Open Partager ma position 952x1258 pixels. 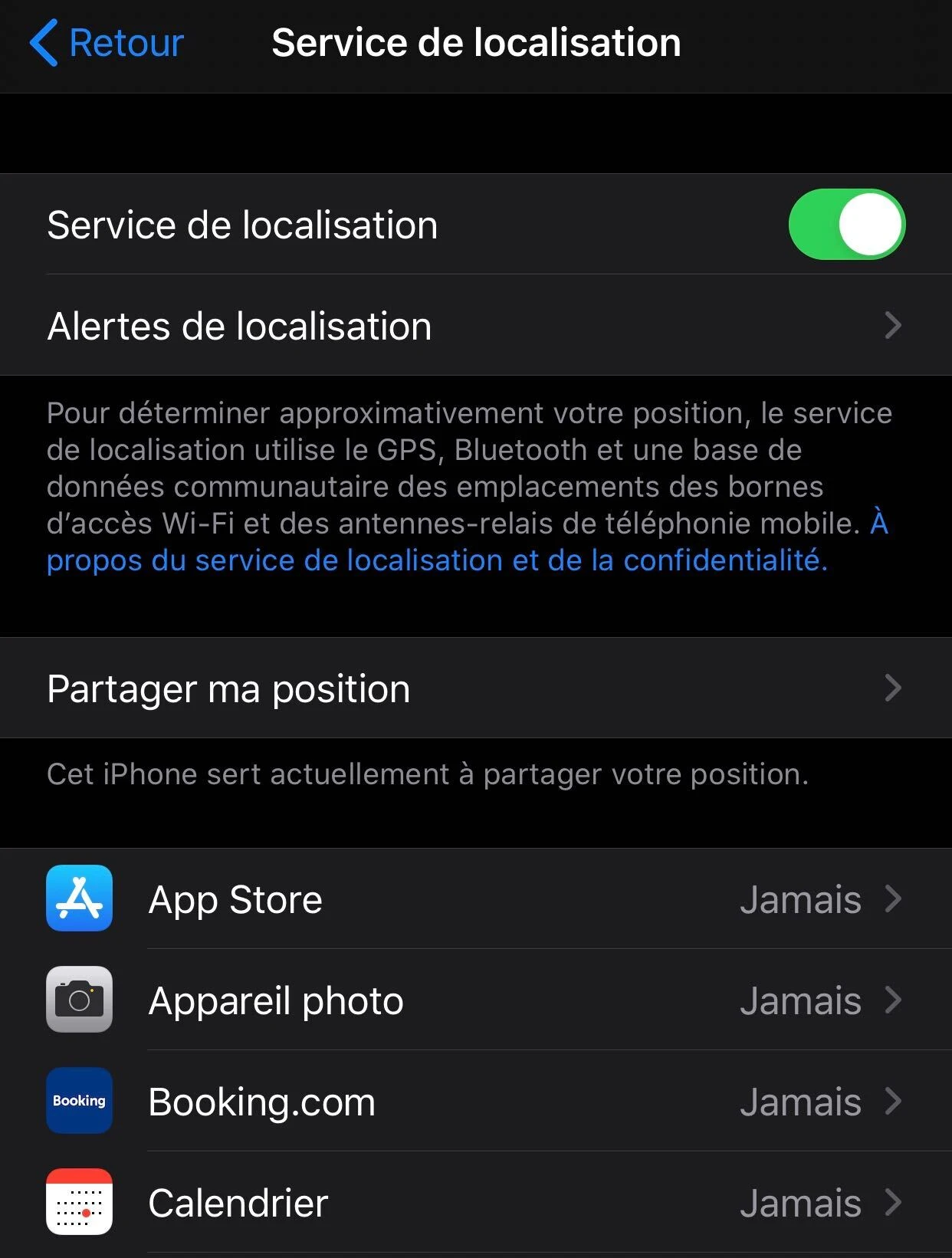(x=475, y=688)
